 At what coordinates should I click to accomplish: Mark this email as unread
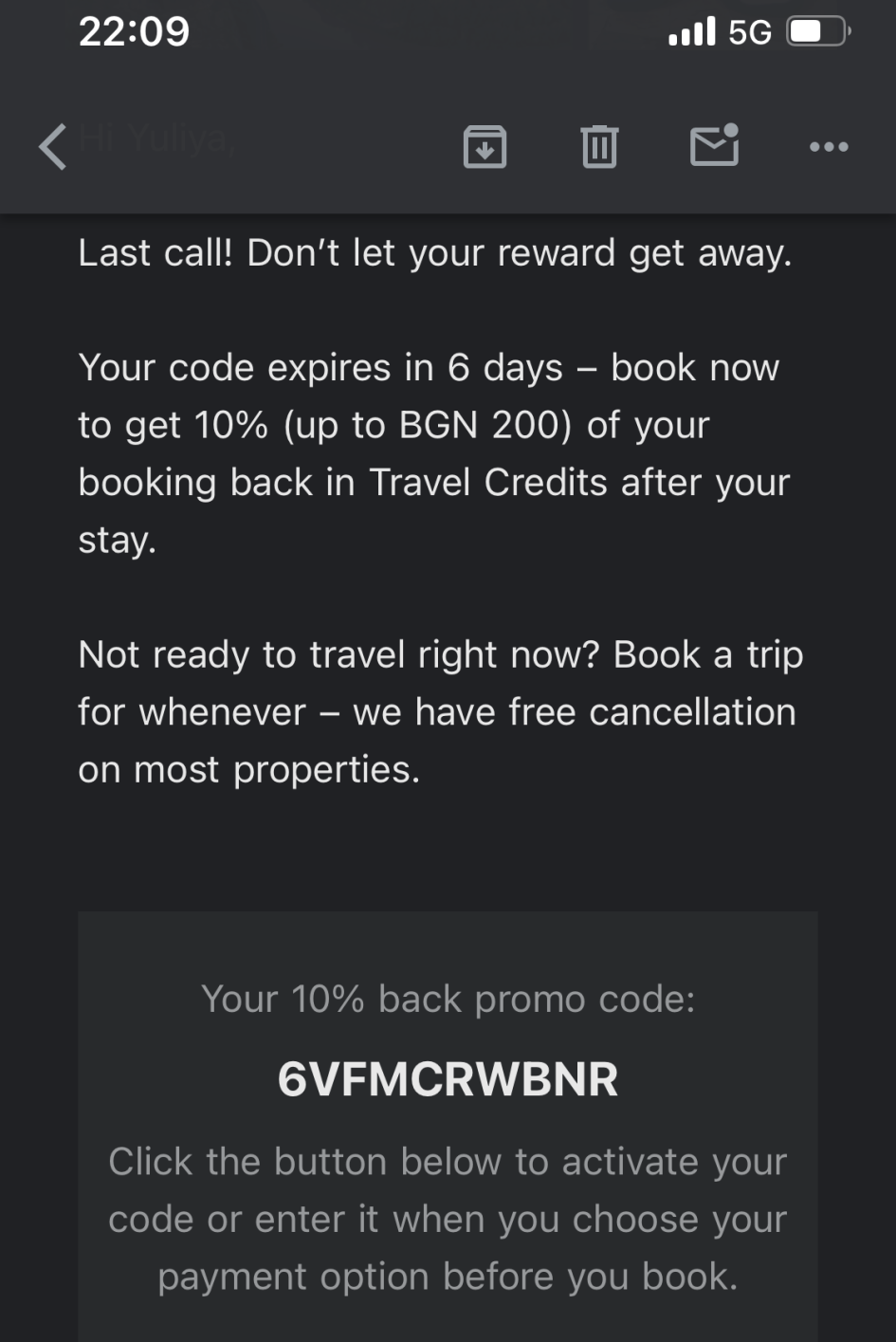(714, 146)
